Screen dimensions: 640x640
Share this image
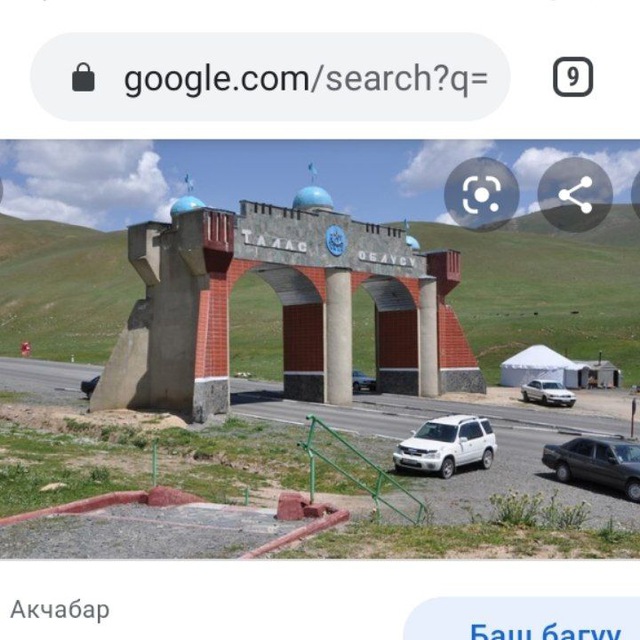coord(574,195)
